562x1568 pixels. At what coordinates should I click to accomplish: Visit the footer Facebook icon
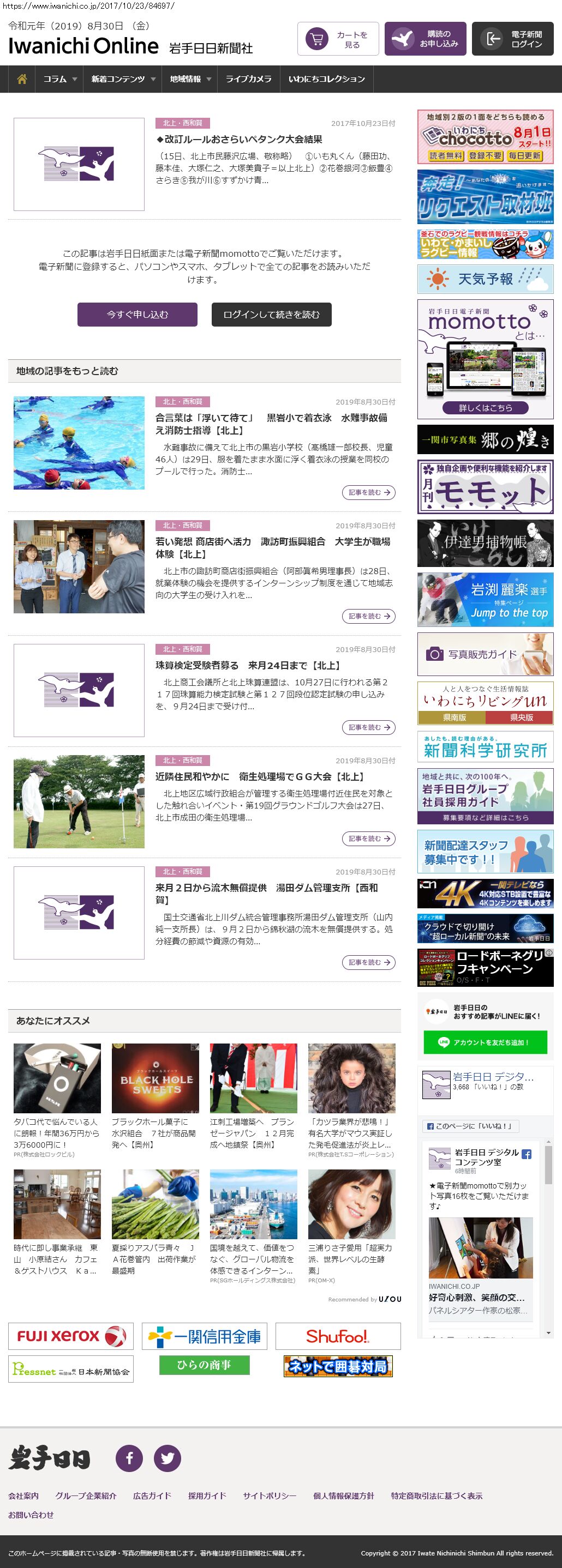pyautogui.click(x=129, y=1458)
